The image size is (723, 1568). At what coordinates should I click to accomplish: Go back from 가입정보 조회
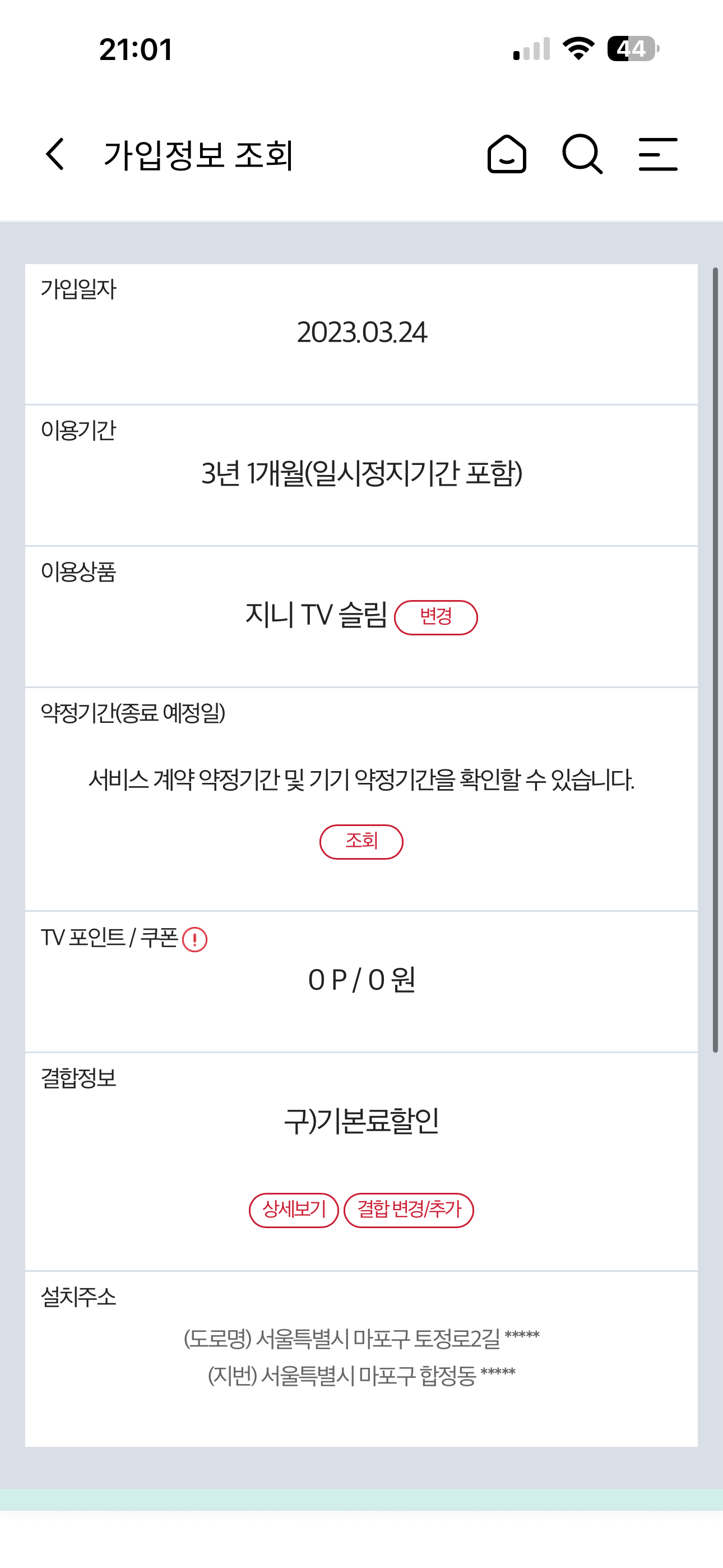click(x=55, y=154)
